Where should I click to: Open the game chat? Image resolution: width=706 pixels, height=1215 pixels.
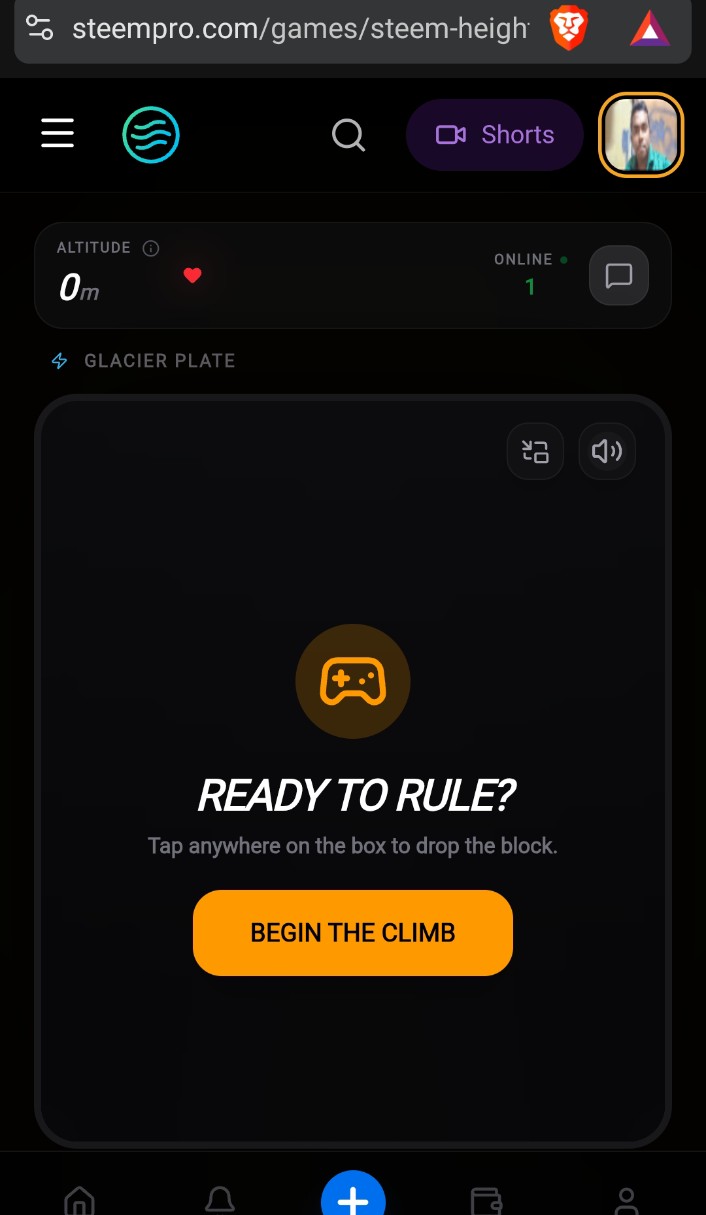(x=619, y=275)
